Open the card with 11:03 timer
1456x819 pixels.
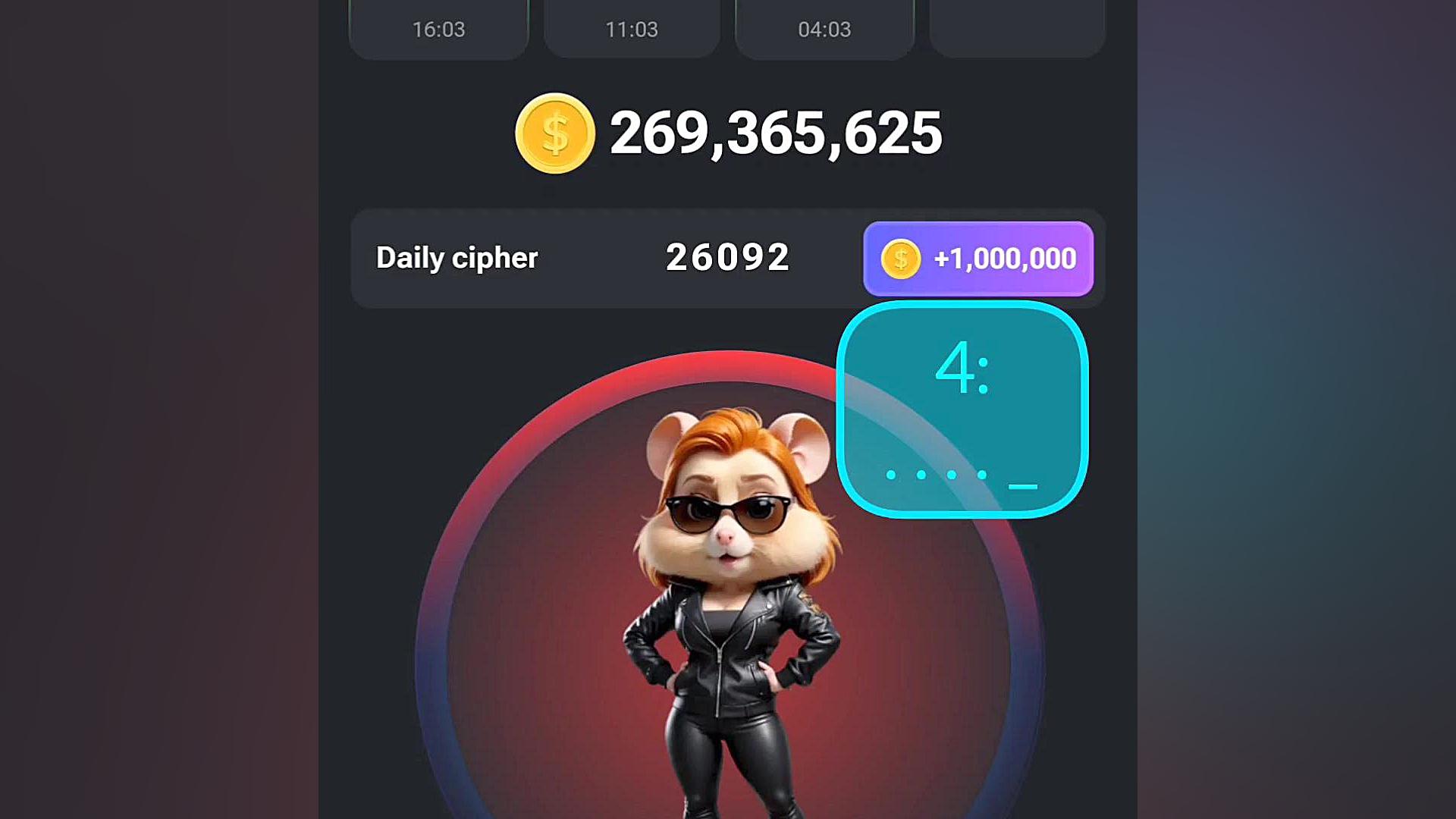(632, 29)
